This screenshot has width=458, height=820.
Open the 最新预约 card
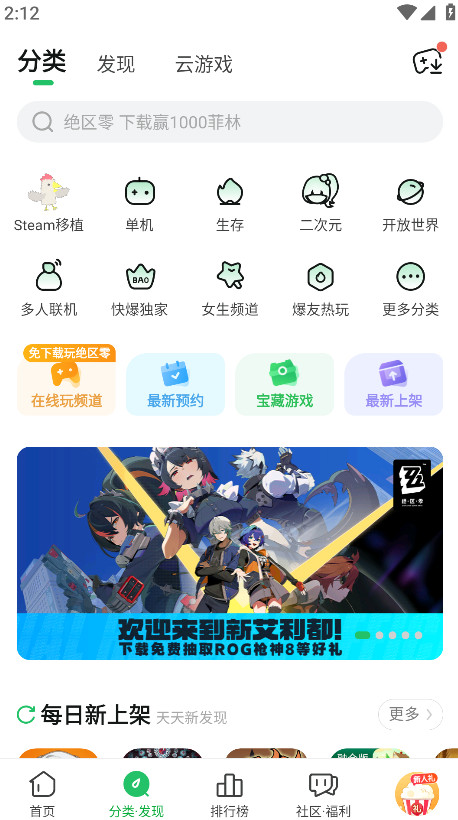[x=175, y=384]
